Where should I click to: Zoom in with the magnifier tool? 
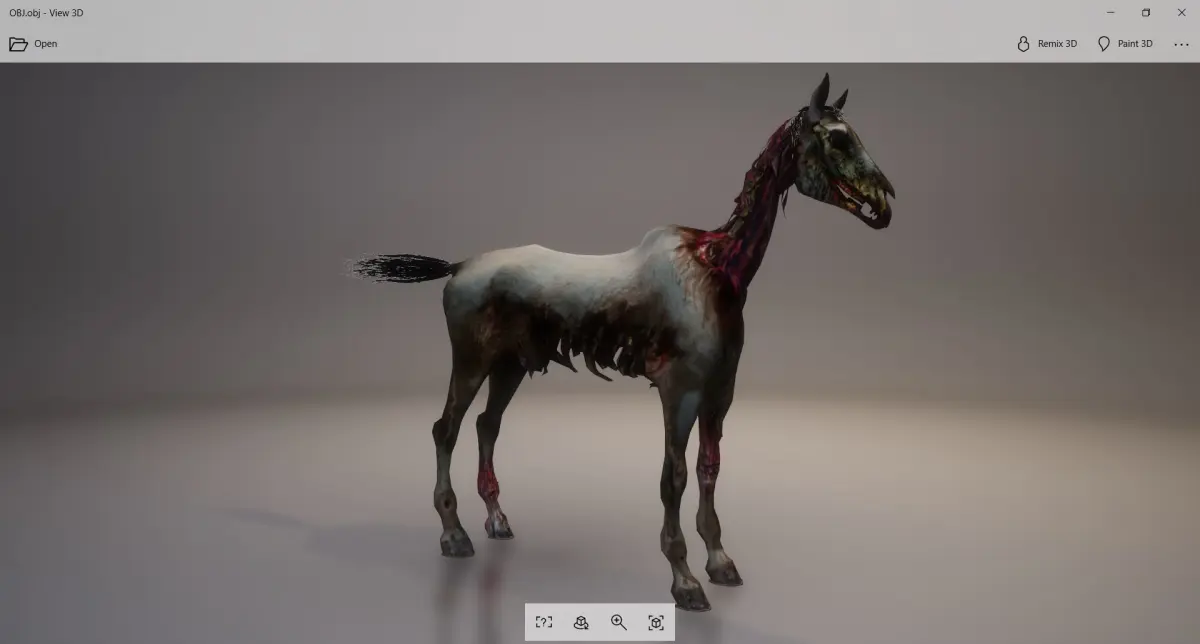coord(619,622)
